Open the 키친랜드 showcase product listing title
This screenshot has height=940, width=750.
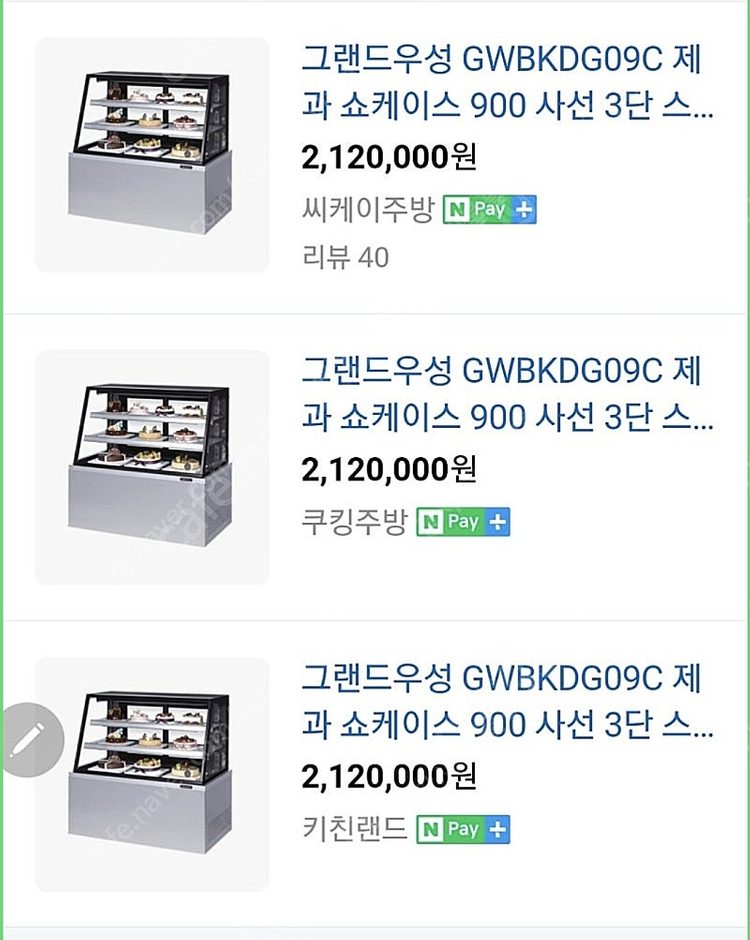tap(508, 702)
